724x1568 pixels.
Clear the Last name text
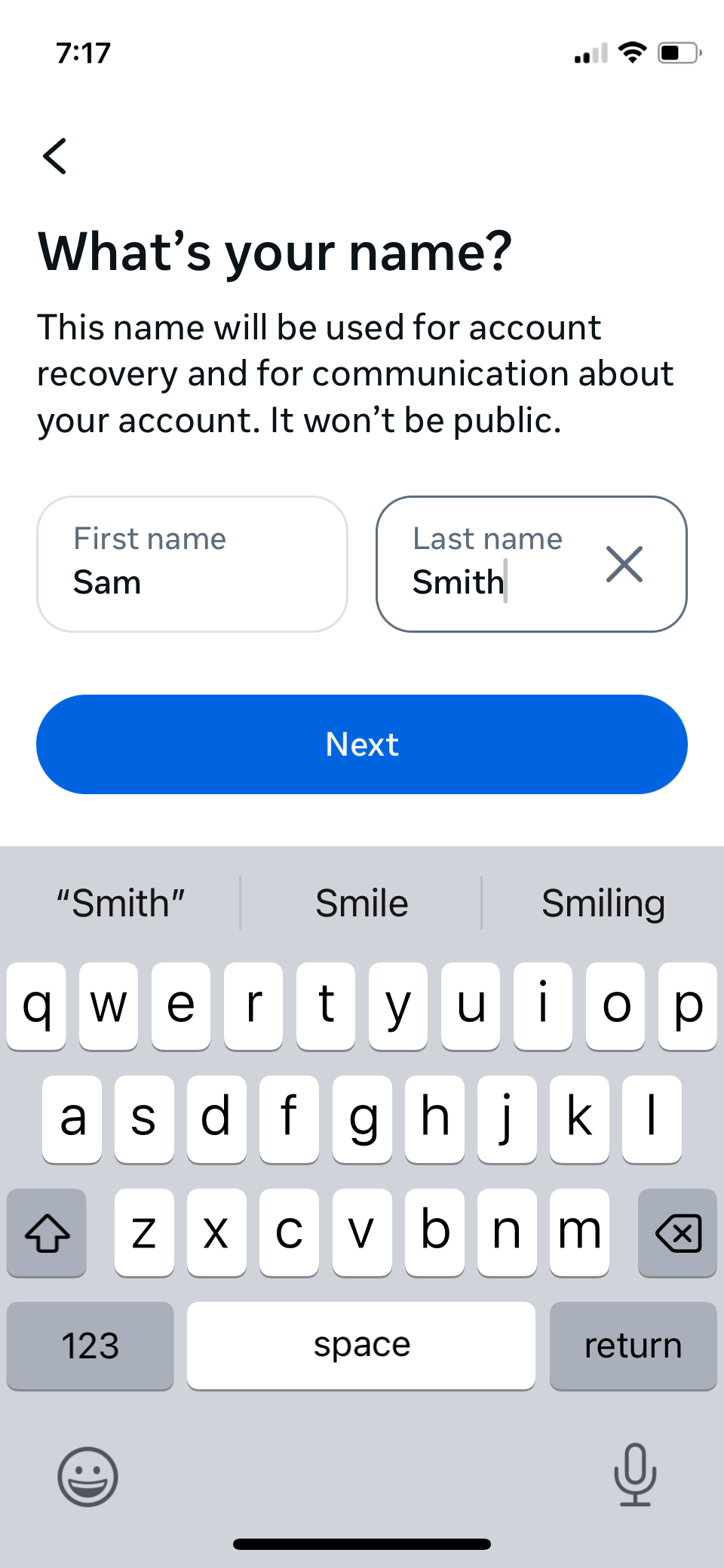click(624, 564)
